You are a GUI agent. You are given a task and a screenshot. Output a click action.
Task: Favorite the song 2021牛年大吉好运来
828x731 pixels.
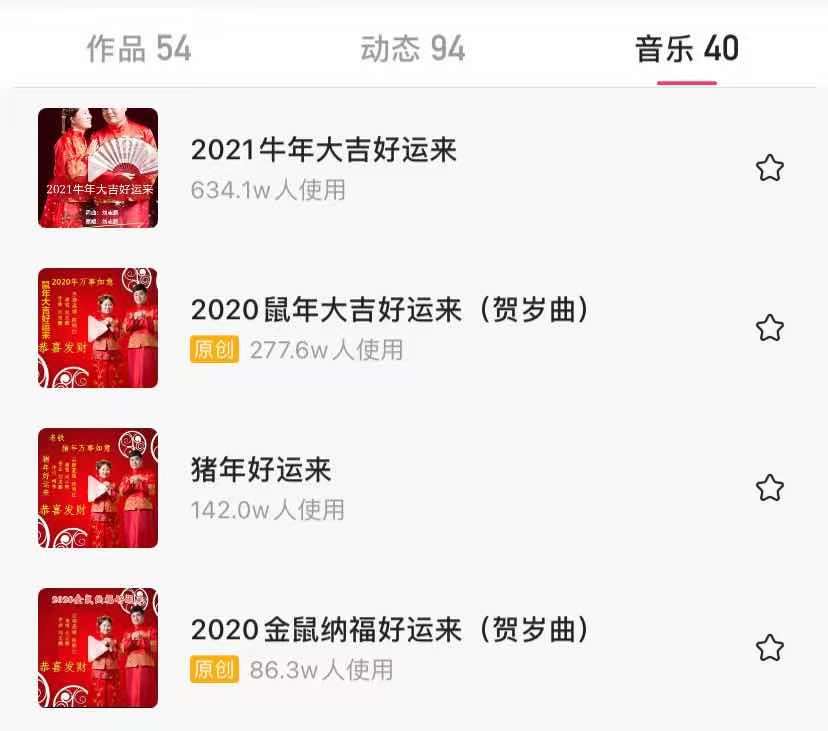(769, 168)
